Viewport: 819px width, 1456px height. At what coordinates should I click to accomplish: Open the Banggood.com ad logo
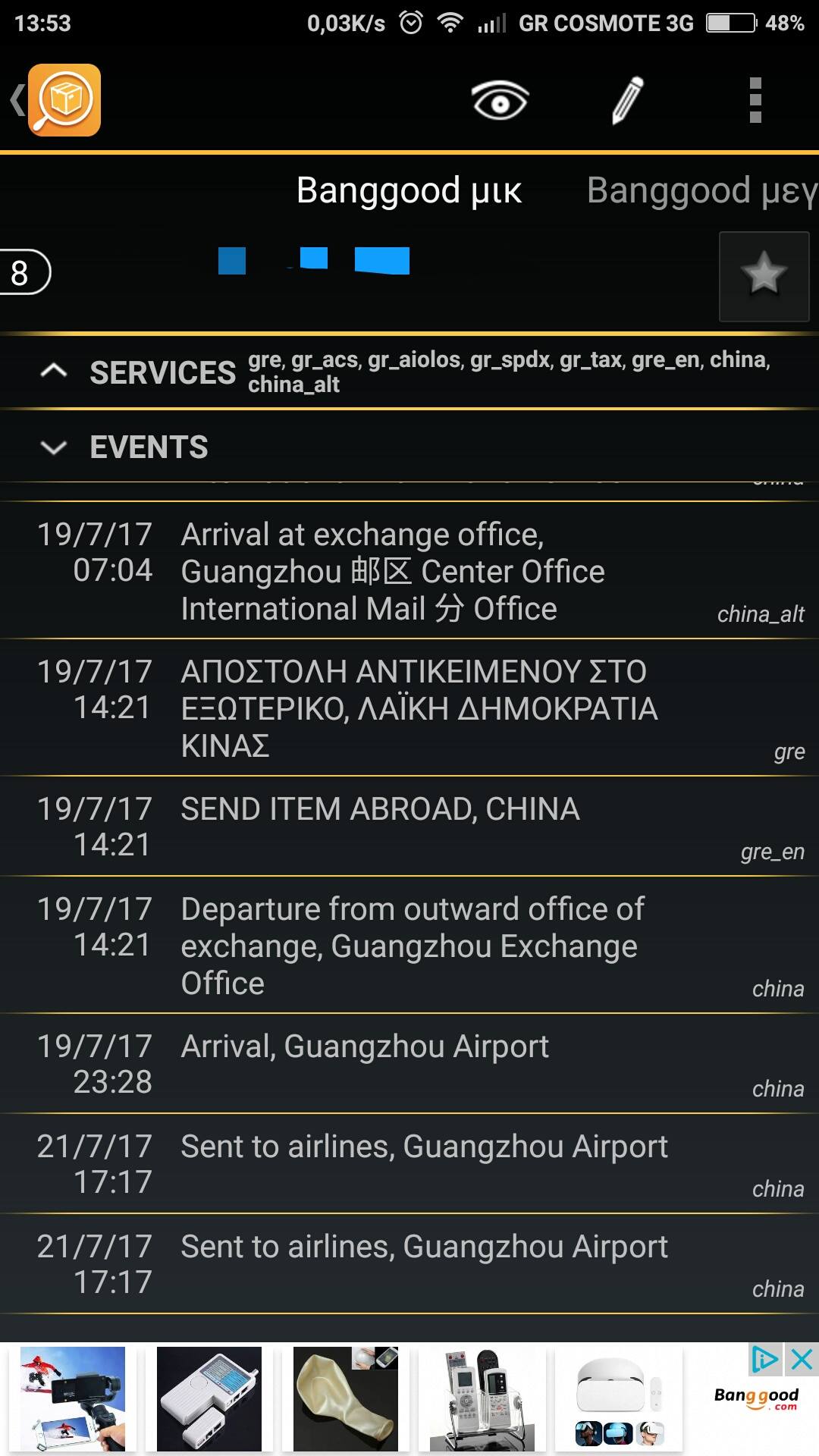pos(755,1399)
